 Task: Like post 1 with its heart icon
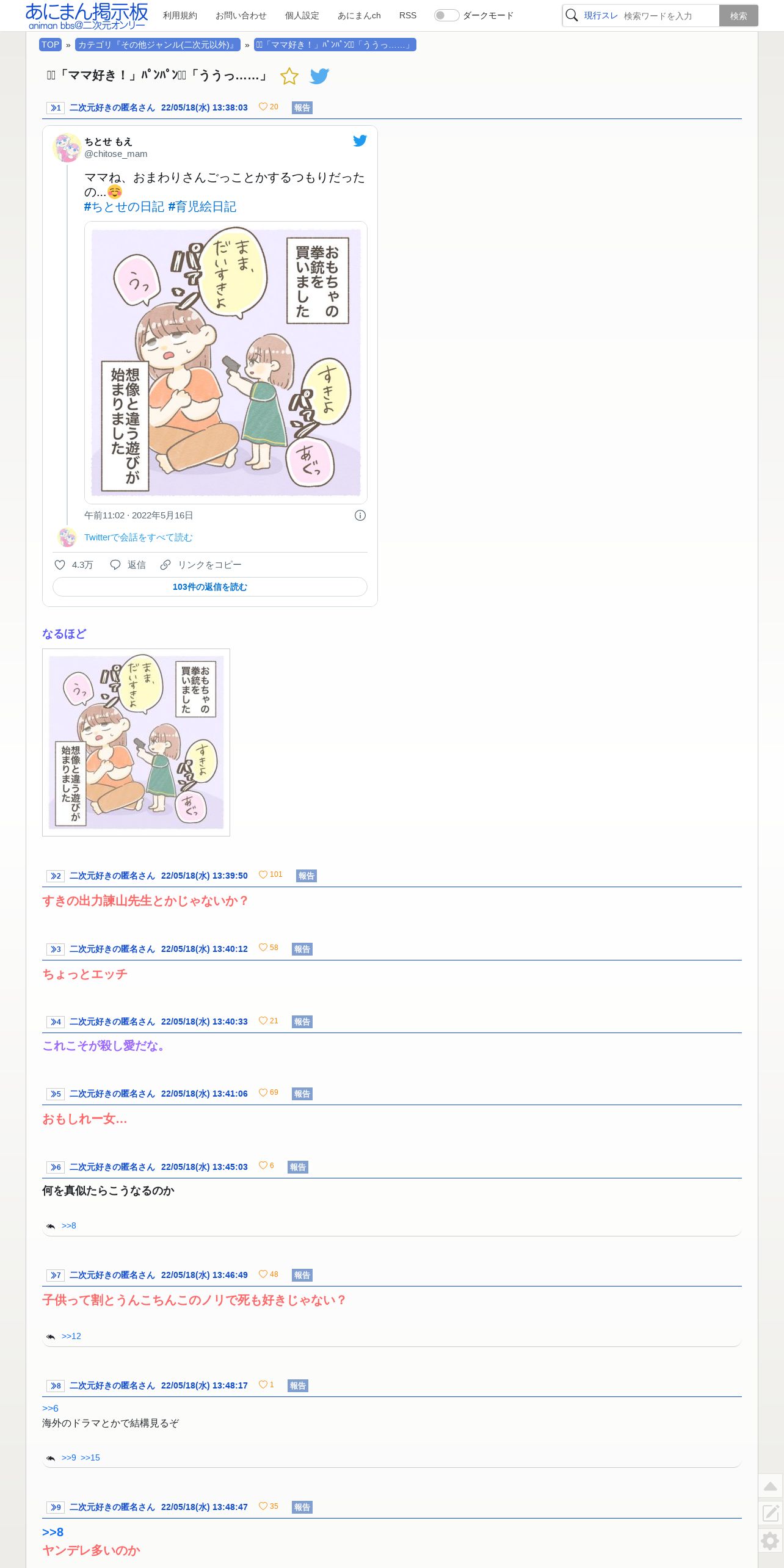pos(263,107)
